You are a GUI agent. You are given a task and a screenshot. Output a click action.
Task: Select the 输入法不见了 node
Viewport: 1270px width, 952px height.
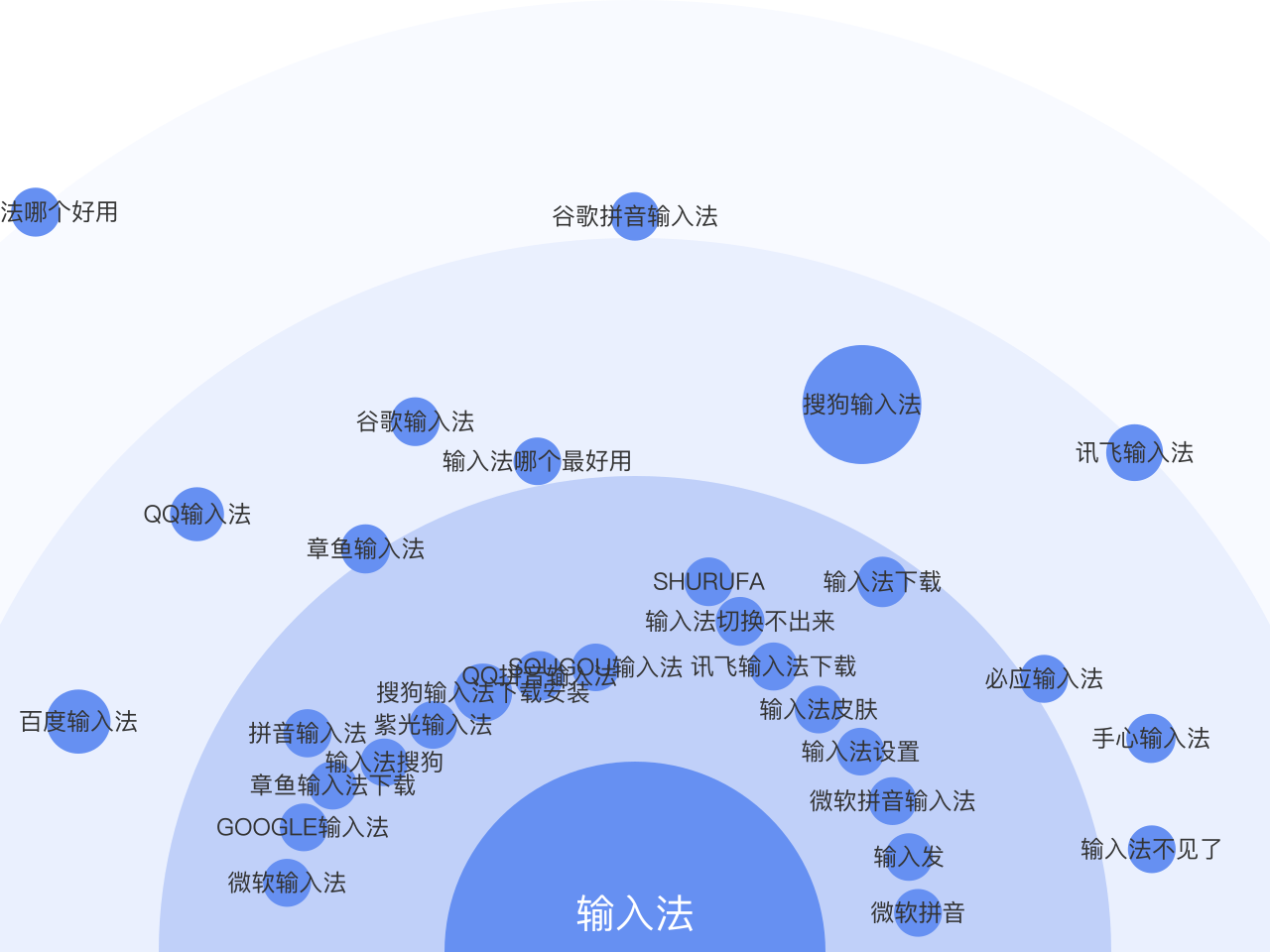pyautogui.click(x=1151, y=849)
